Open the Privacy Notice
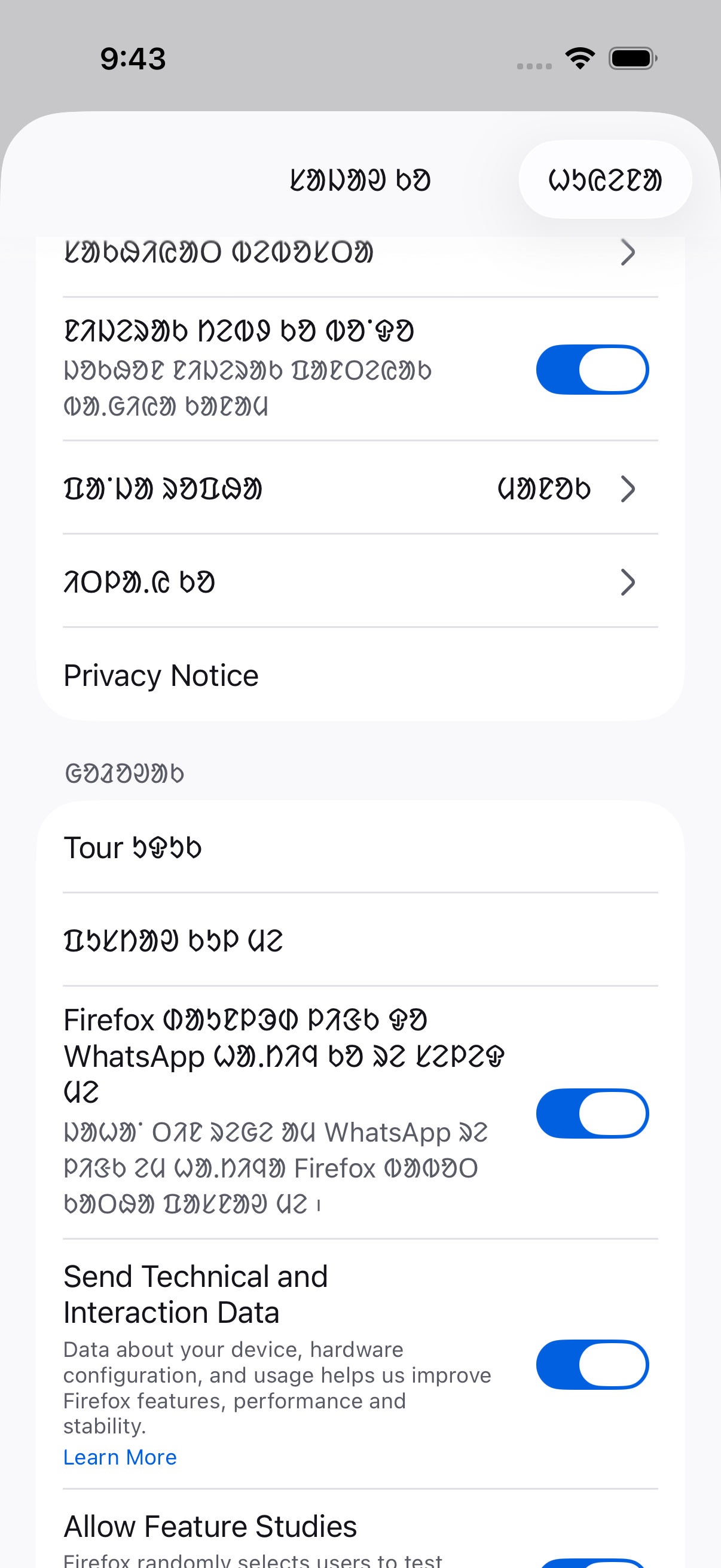Screen dimensions: 721x1568 pos(360,675)
